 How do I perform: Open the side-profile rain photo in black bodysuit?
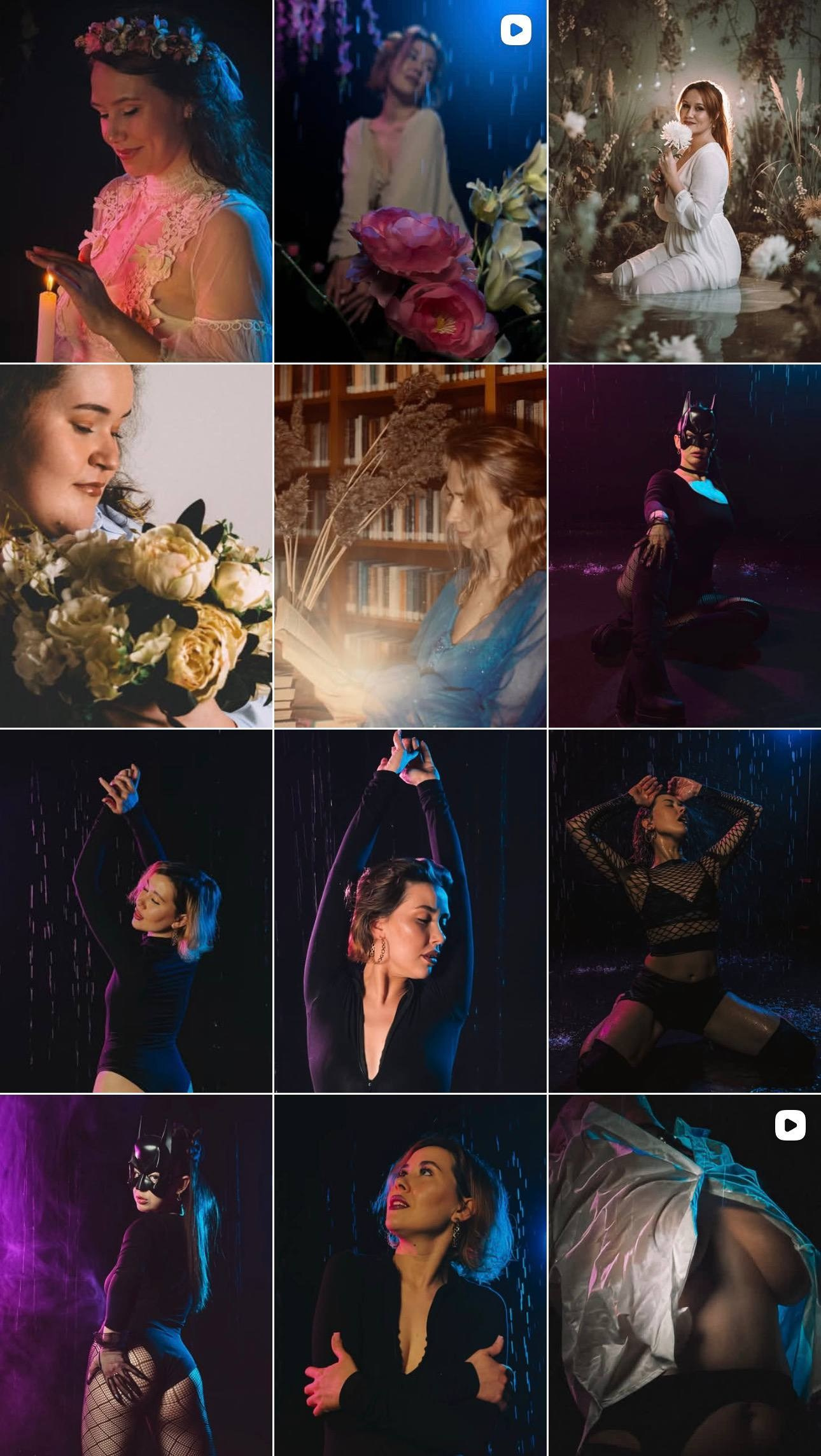[x=136, y=911]
